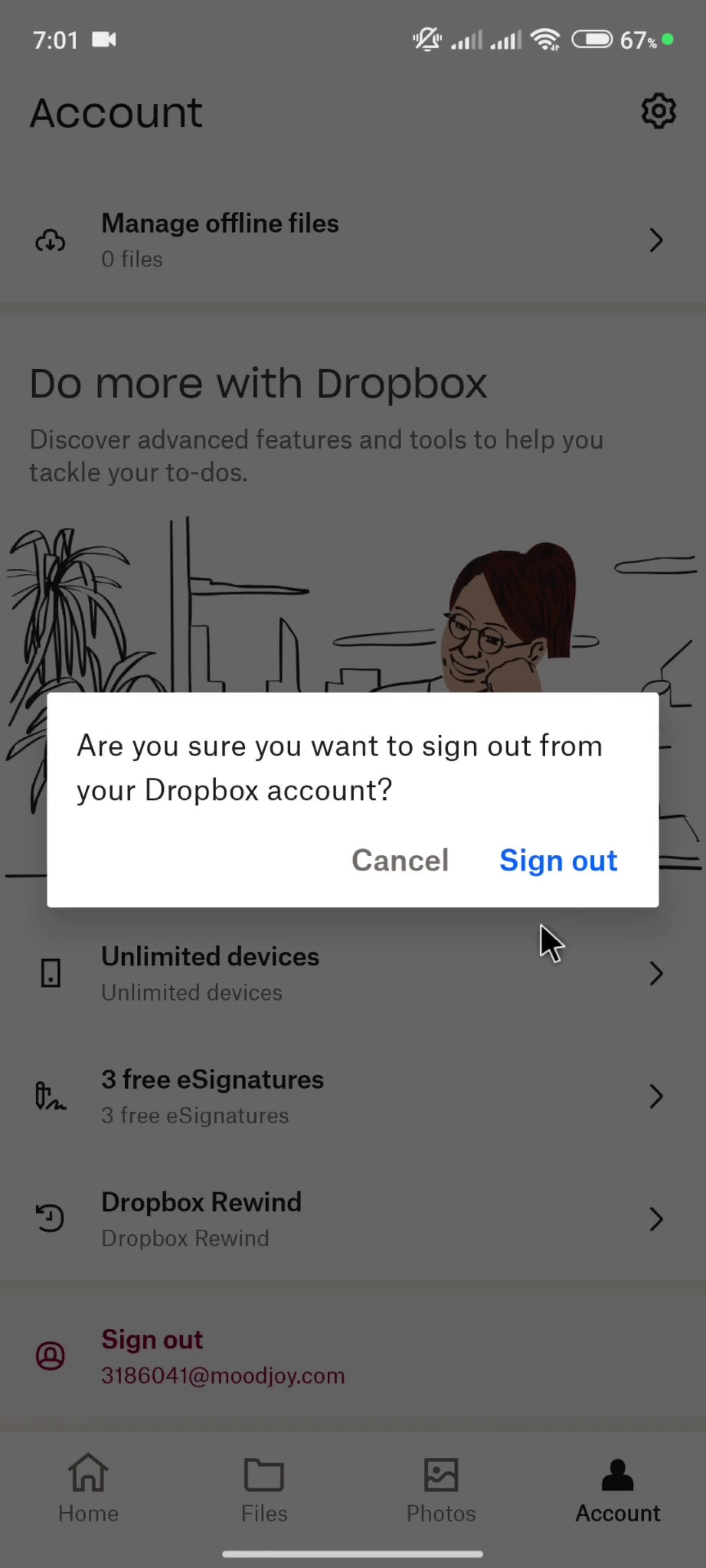This screenshot has width=706, height=1568.
Task: Cancel the sign out dialog
Action: pyautogui.click(x=400, y=860)
